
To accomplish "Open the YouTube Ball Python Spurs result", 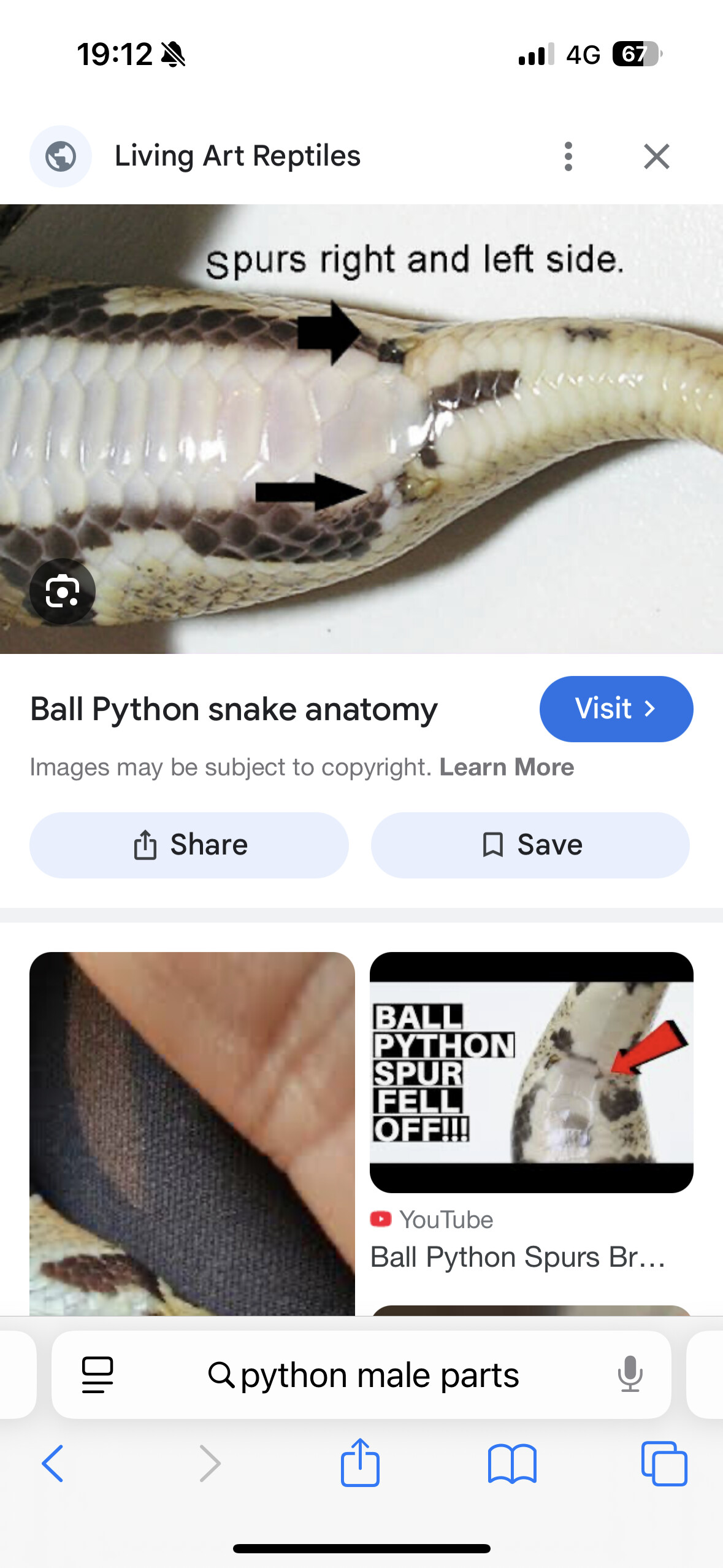I will (532, 1112).
